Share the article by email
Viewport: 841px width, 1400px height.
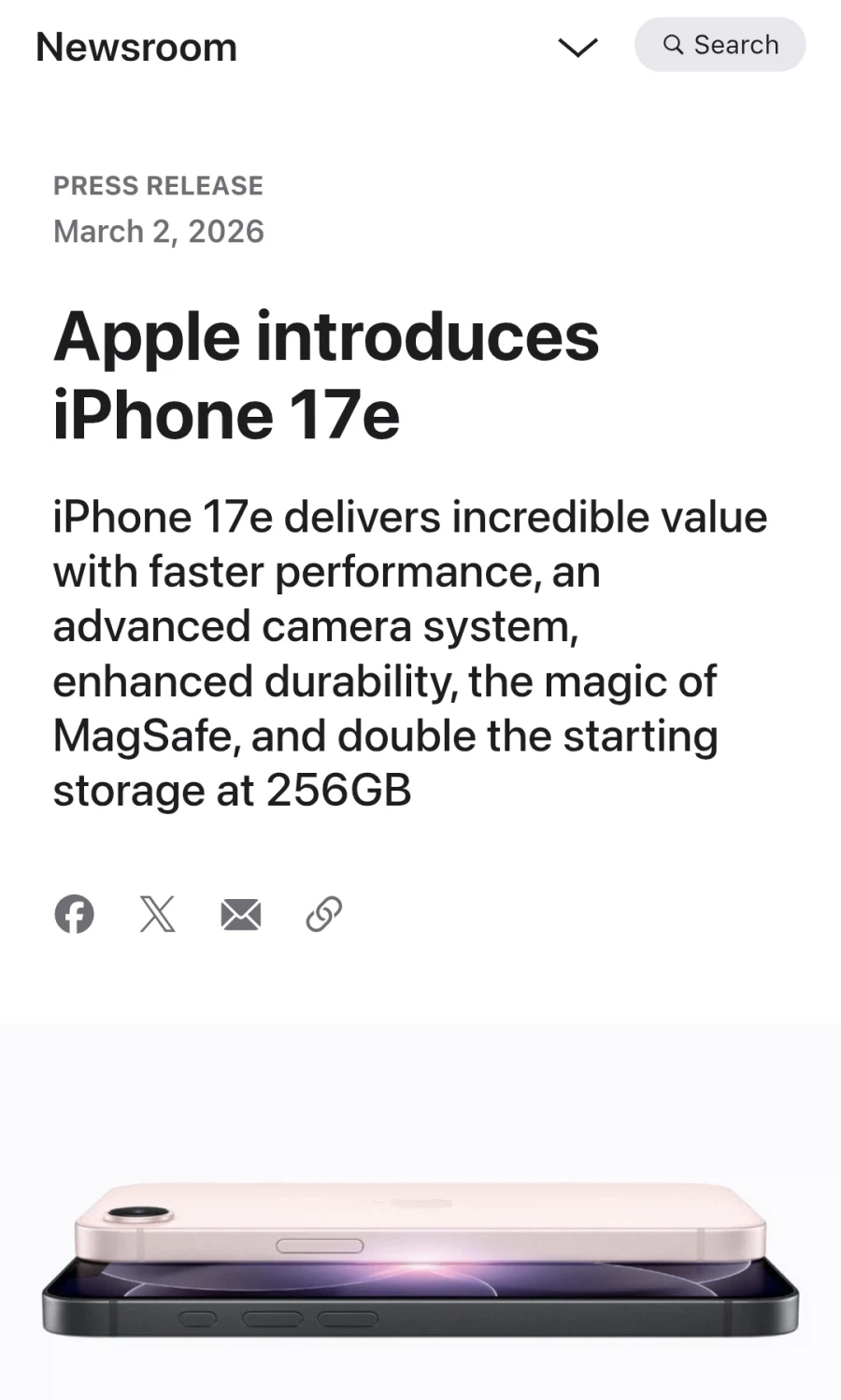pyautogui.click(x=240, y=914)
